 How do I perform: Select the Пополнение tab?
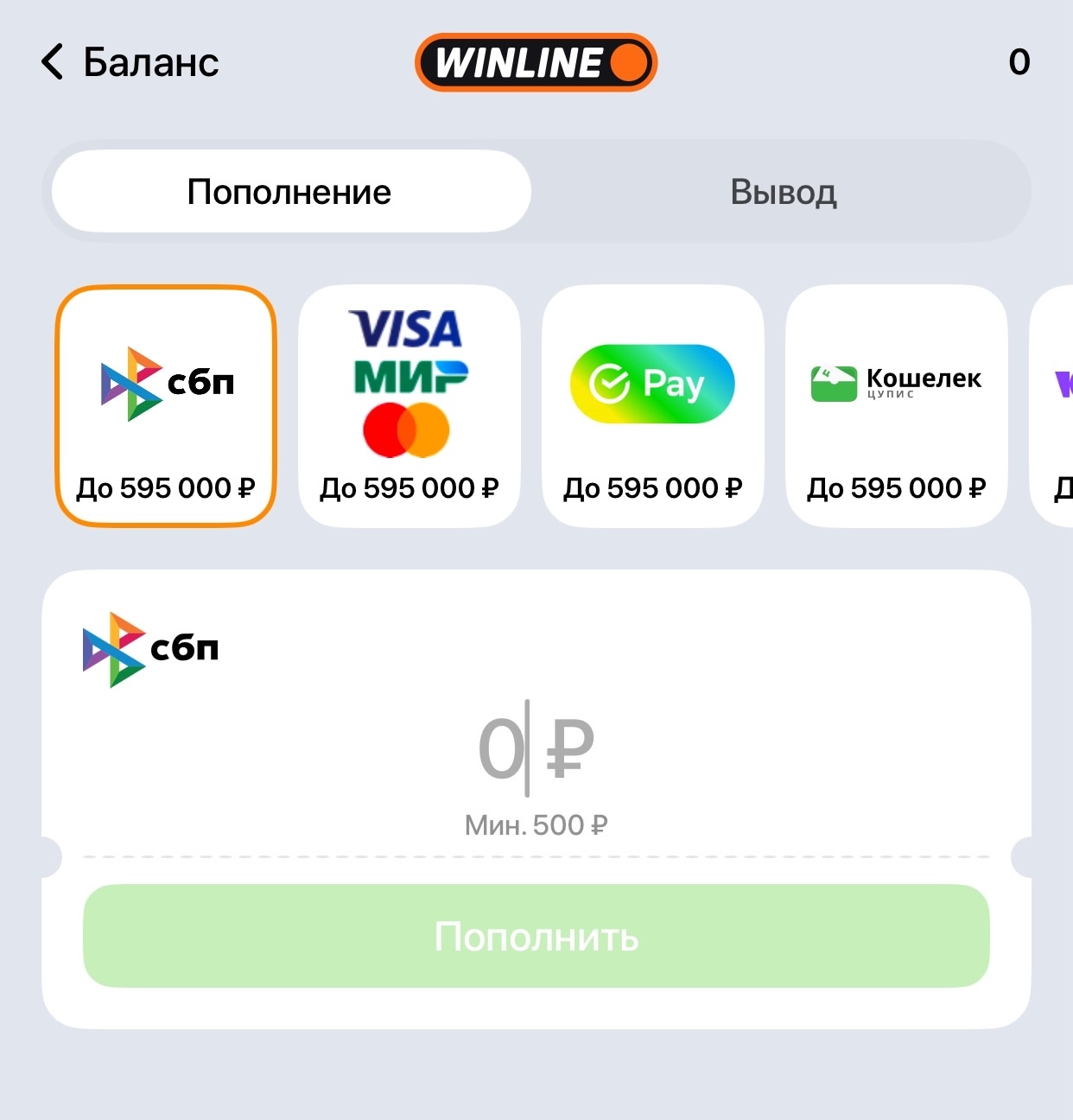pyautogui.click(x=290, y=192)
